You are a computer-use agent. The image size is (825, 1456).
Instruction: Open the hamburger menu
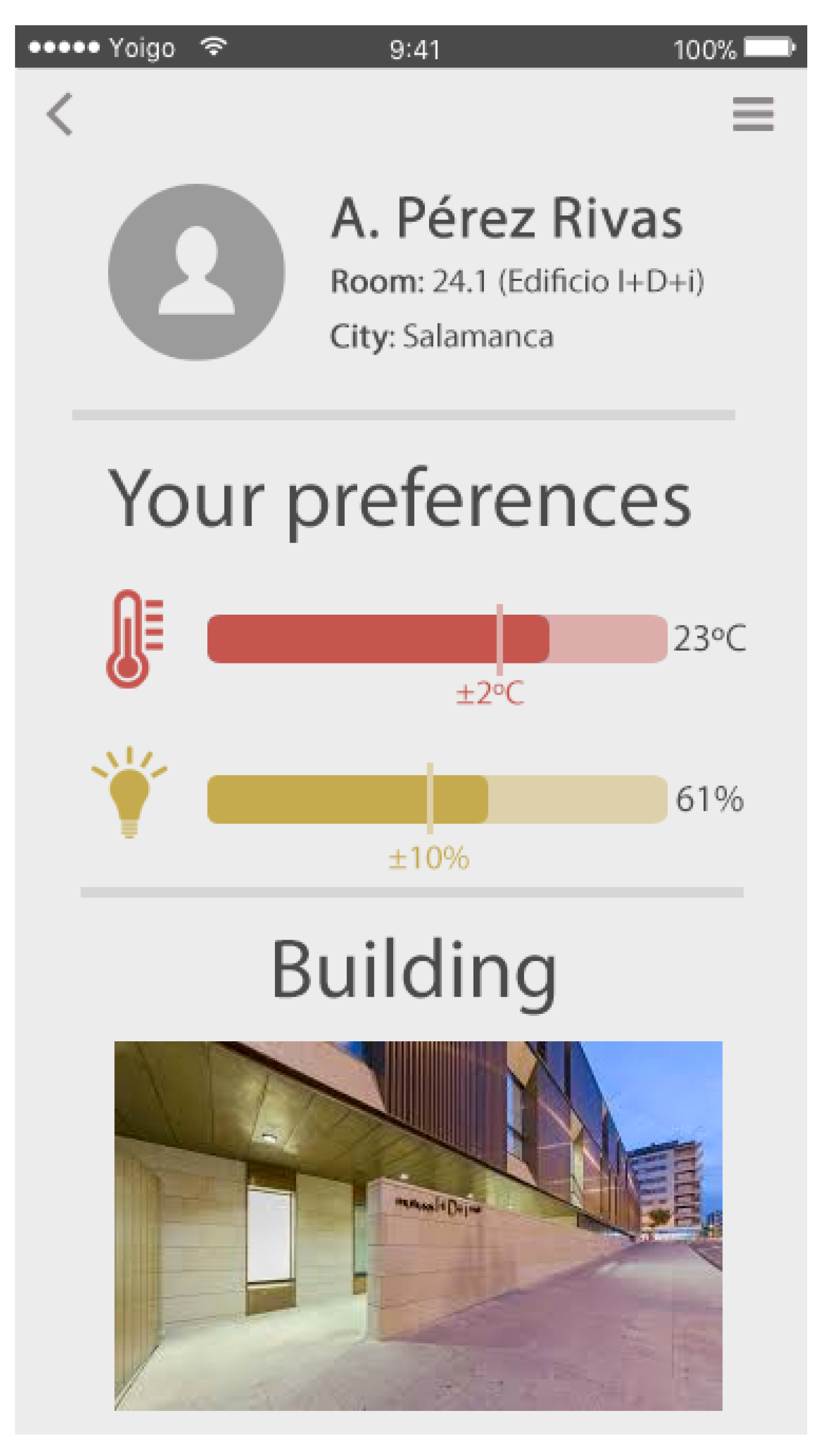(752, 114)
